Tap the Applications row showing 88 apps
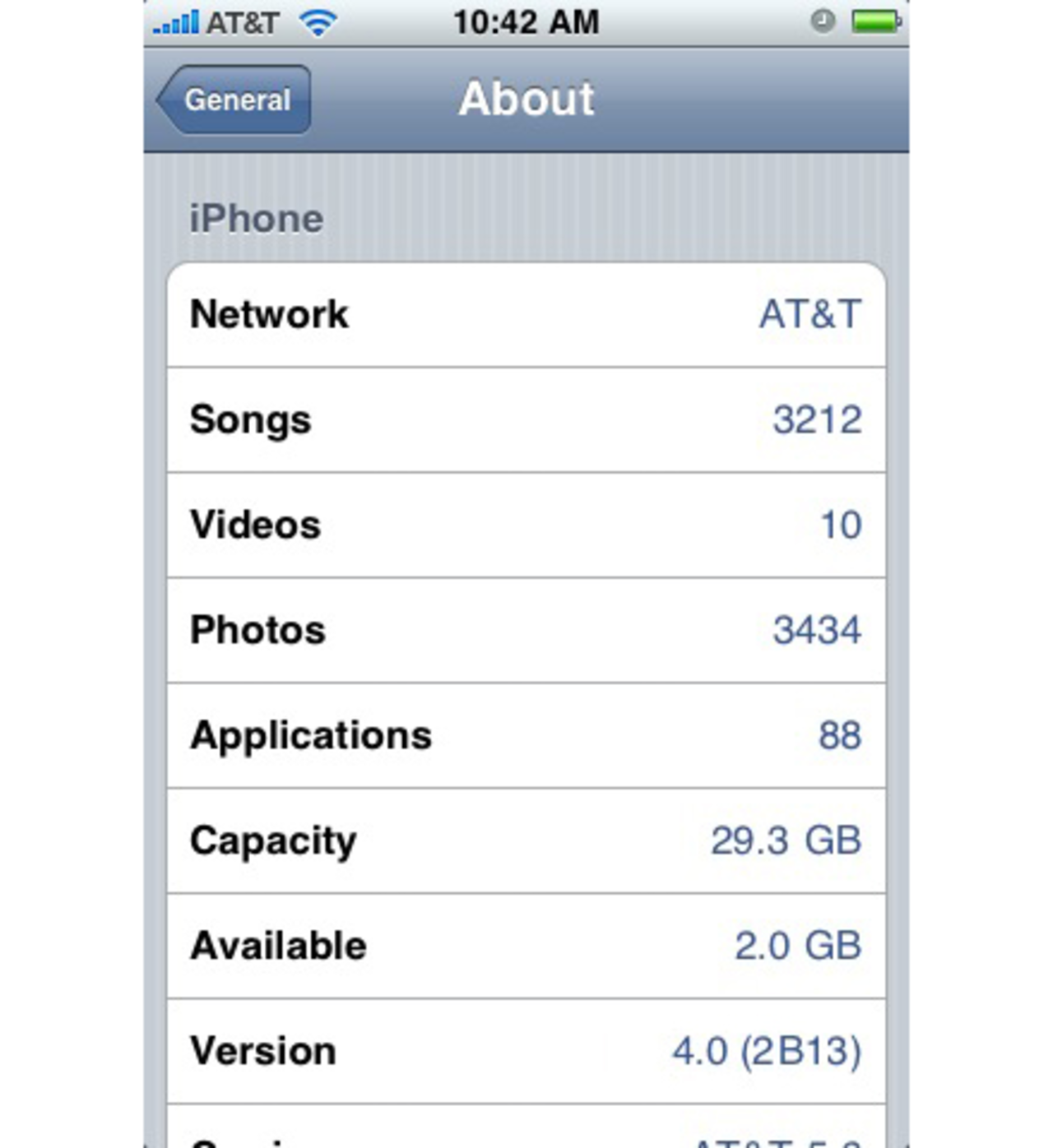Screen dimensions: 1053x1148 (x=526, y=736)
